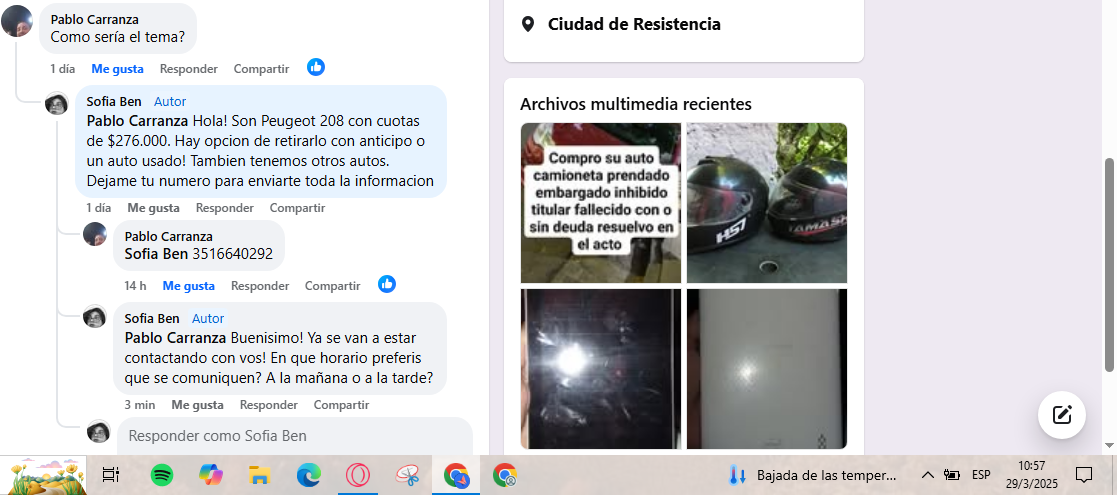
Task: Like Sofia's comment about Peugeot 208 cuotas
Action: (153, 208)
